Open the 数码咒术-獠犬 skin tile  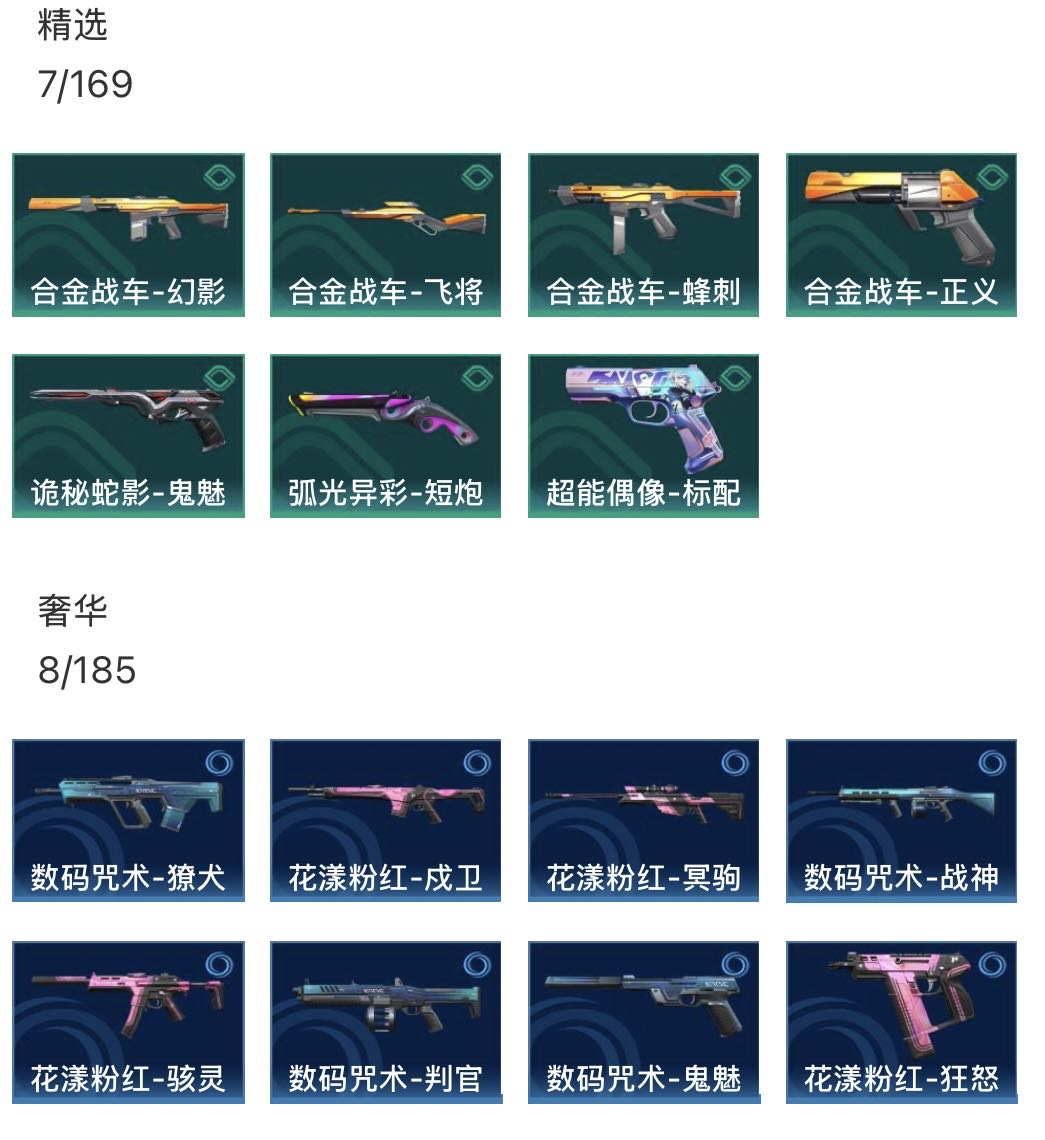pos(128,820)
